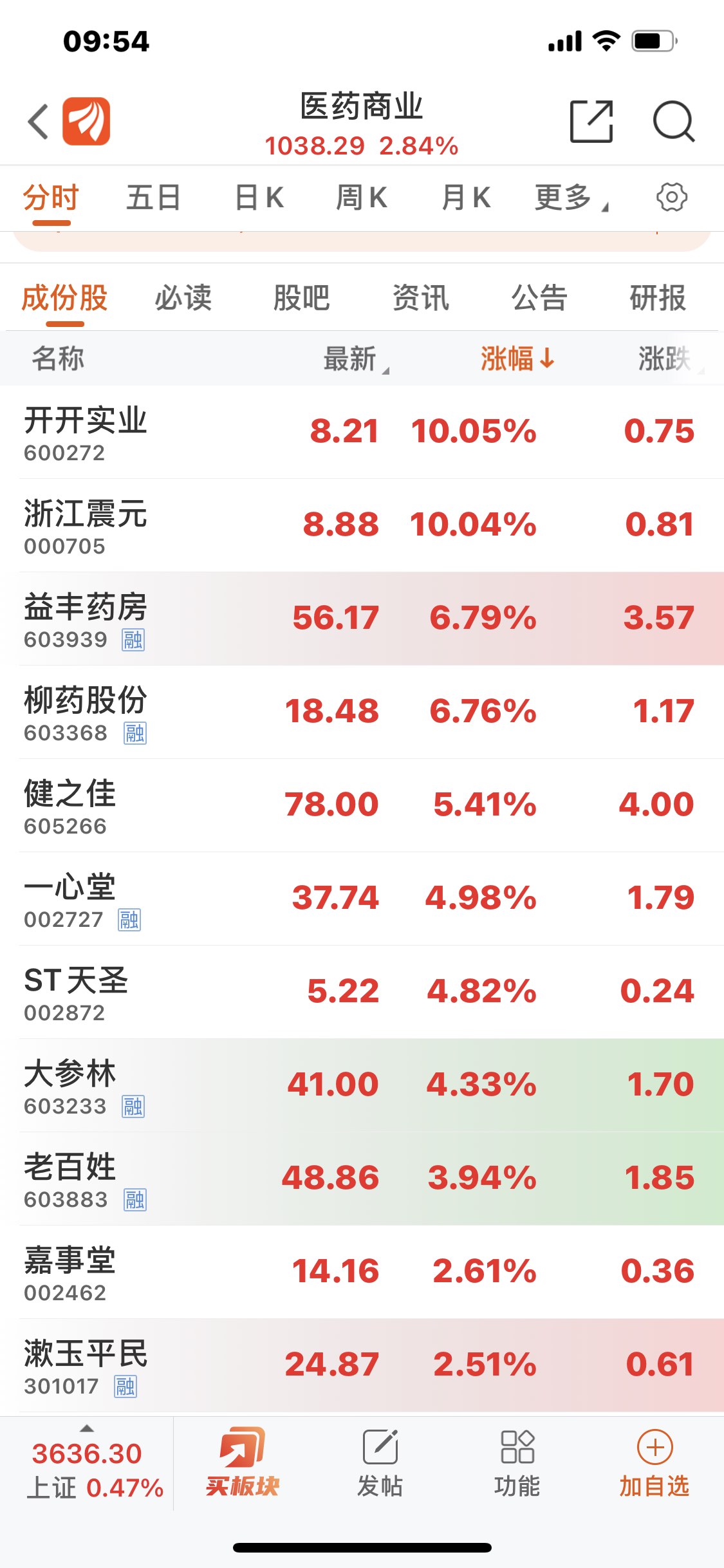Switch to the 五日 chart tab
Screen dimensions: 724x1568
click(x=153, y=197)
